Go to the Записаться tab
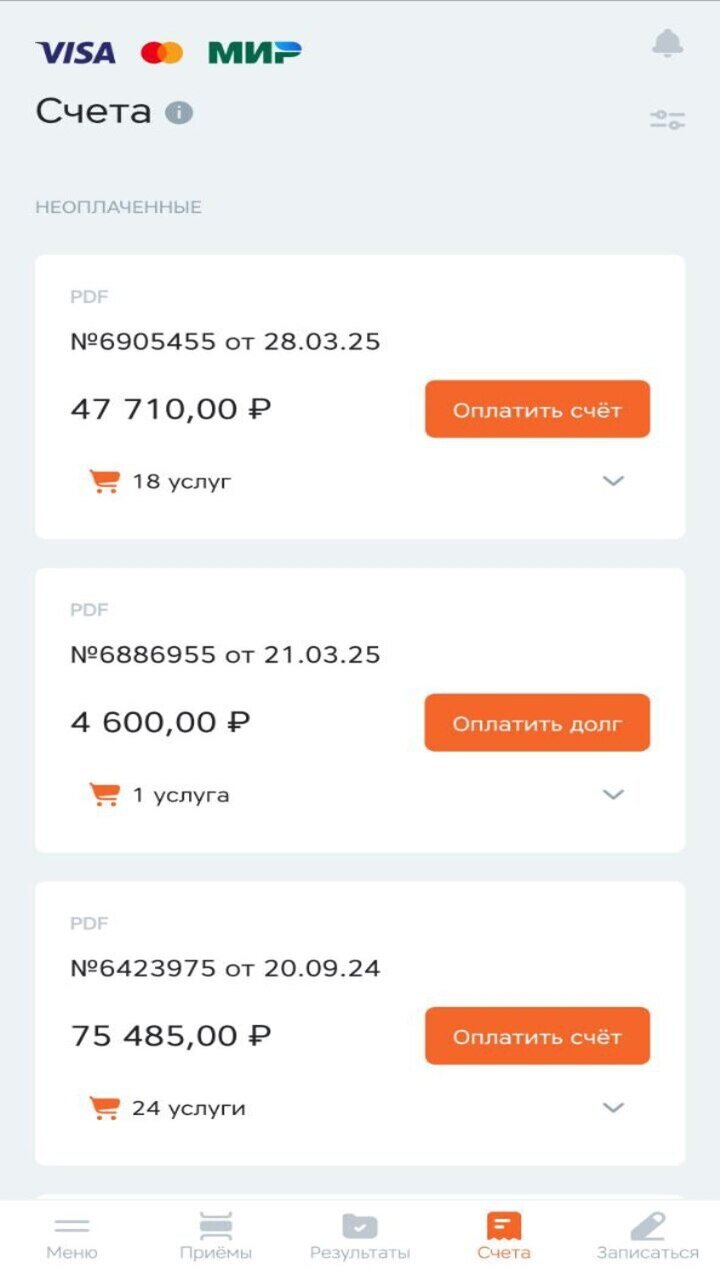The height and width of the screenshot is (1280, 720). point(648,1237)
